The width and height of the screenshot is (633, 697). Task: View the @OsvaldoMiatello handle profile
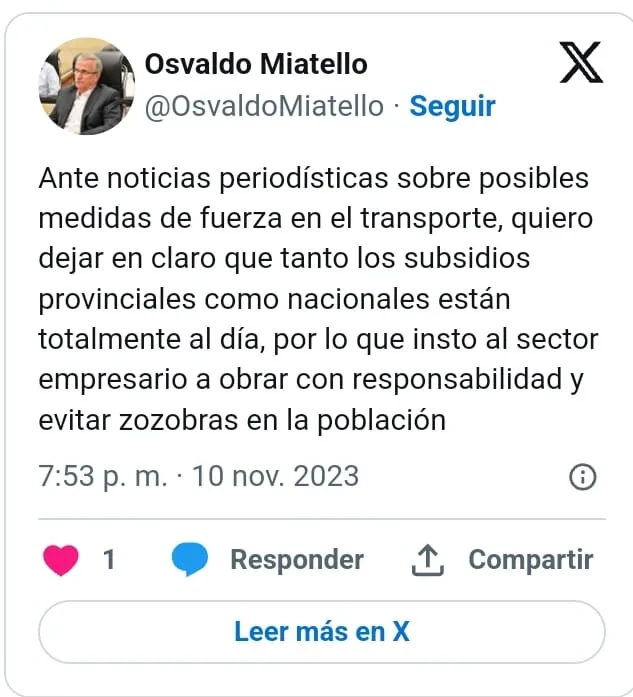click(264, 106)
